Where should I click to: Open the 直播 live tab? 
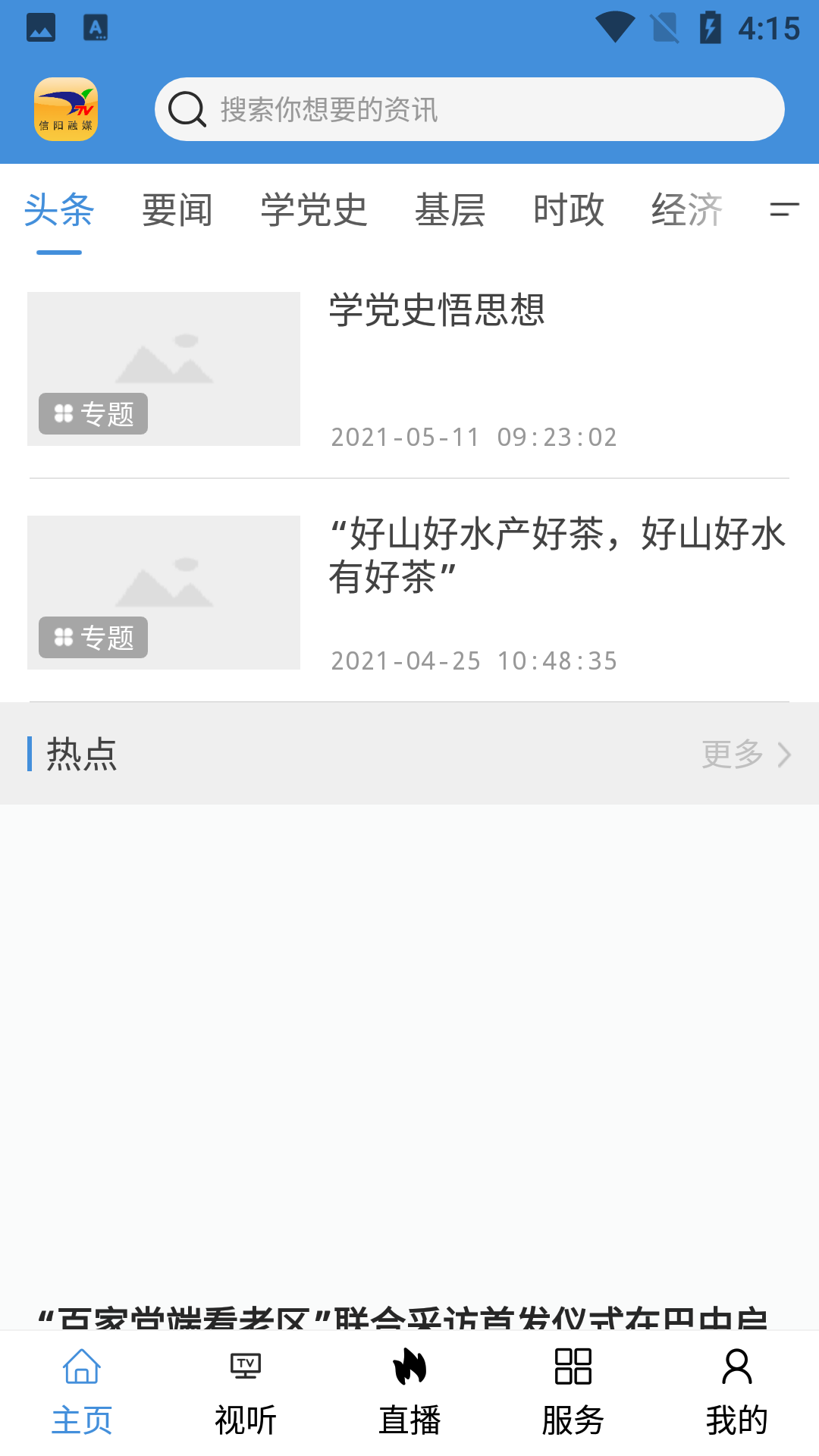coord(409,1392)
